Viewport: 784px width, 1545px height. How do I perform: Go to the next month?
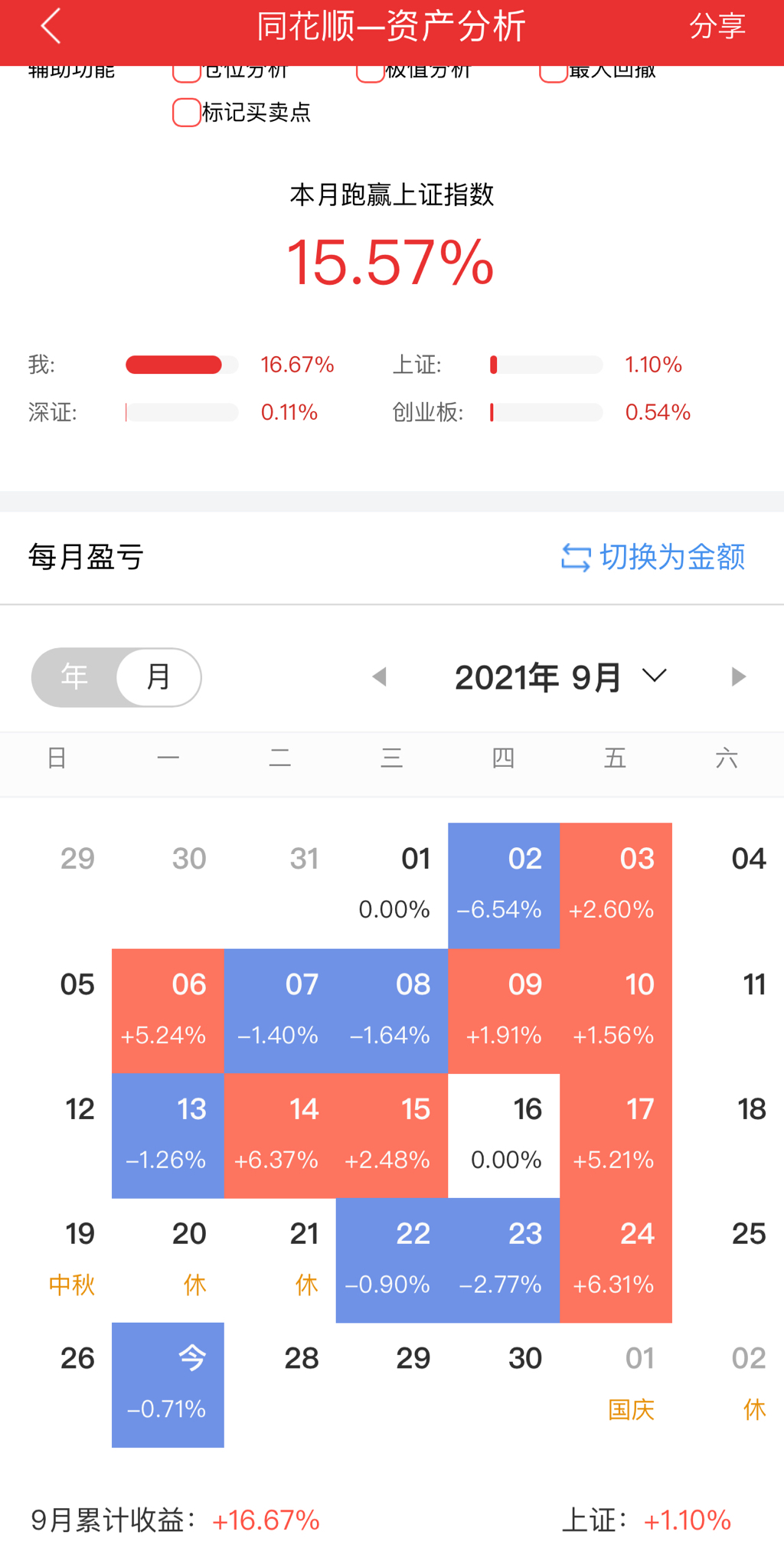pyautogui.click(x=738, y=676)
